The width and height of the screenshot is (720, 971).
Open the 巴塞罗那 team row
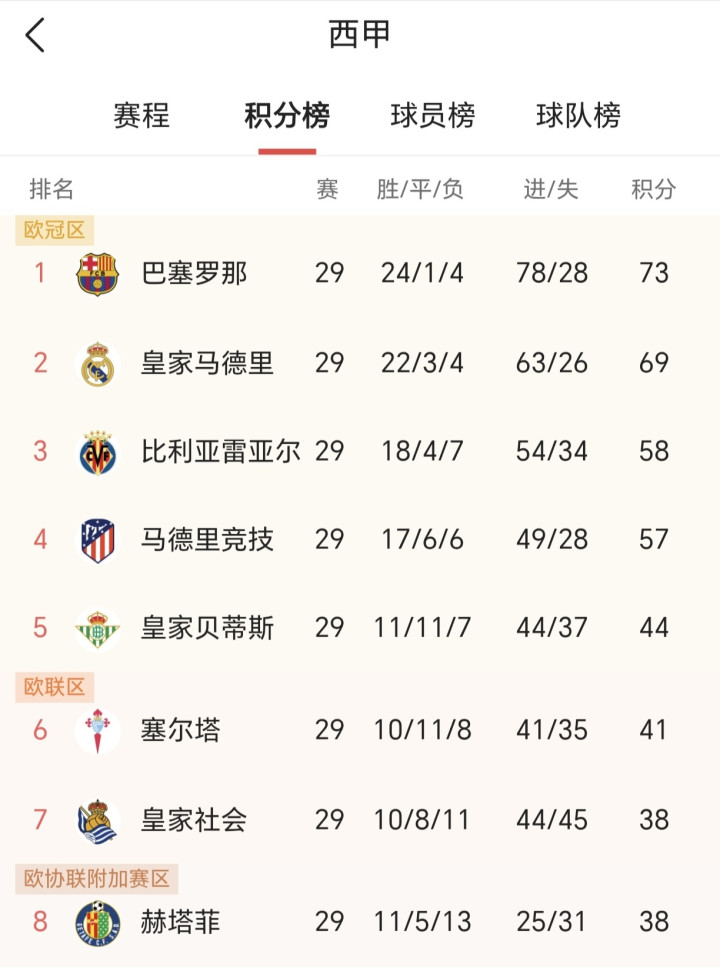click(194, 273)
